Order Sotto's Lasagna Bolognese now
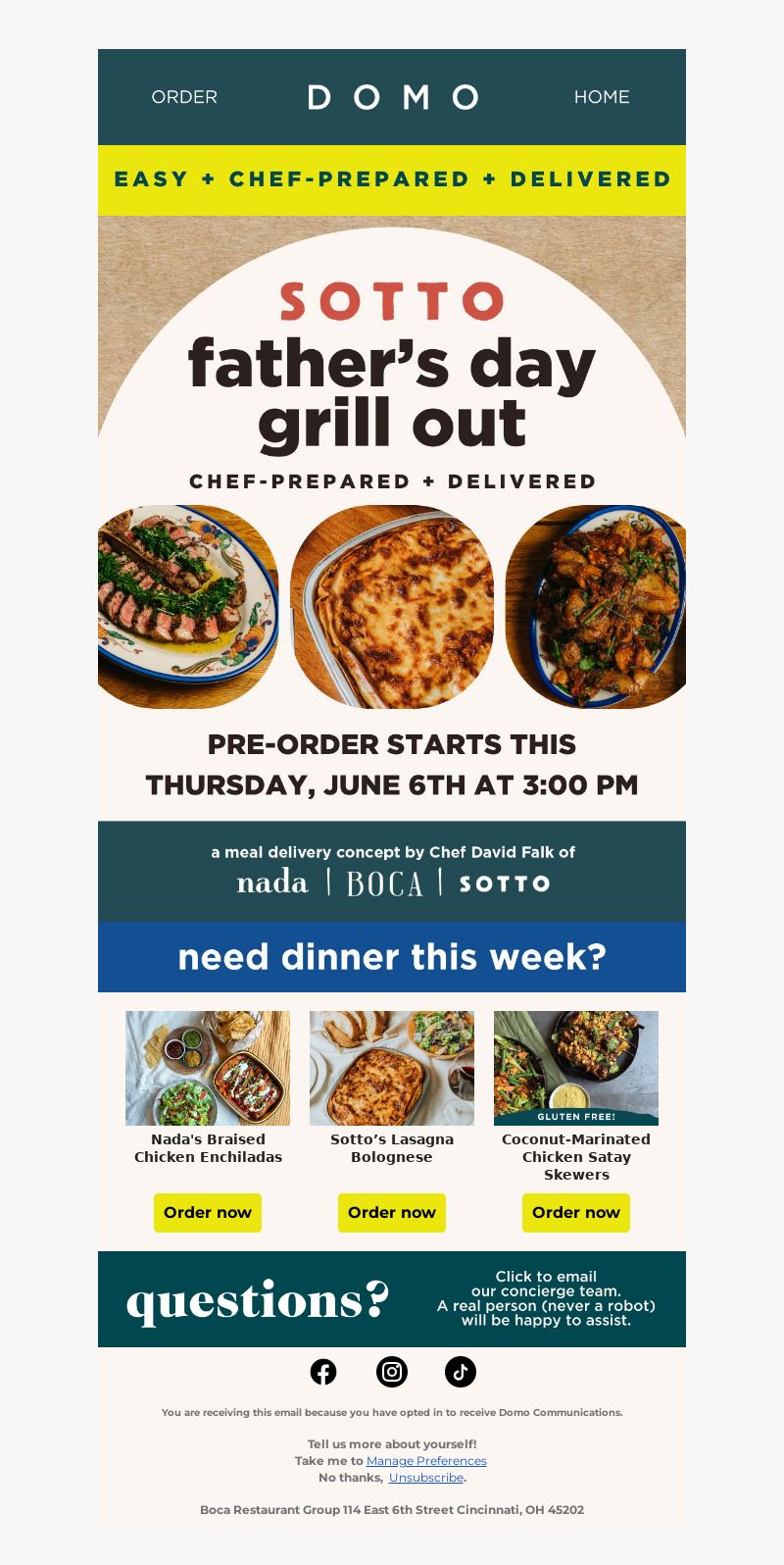784x1565 pixels. [392, 1213]
